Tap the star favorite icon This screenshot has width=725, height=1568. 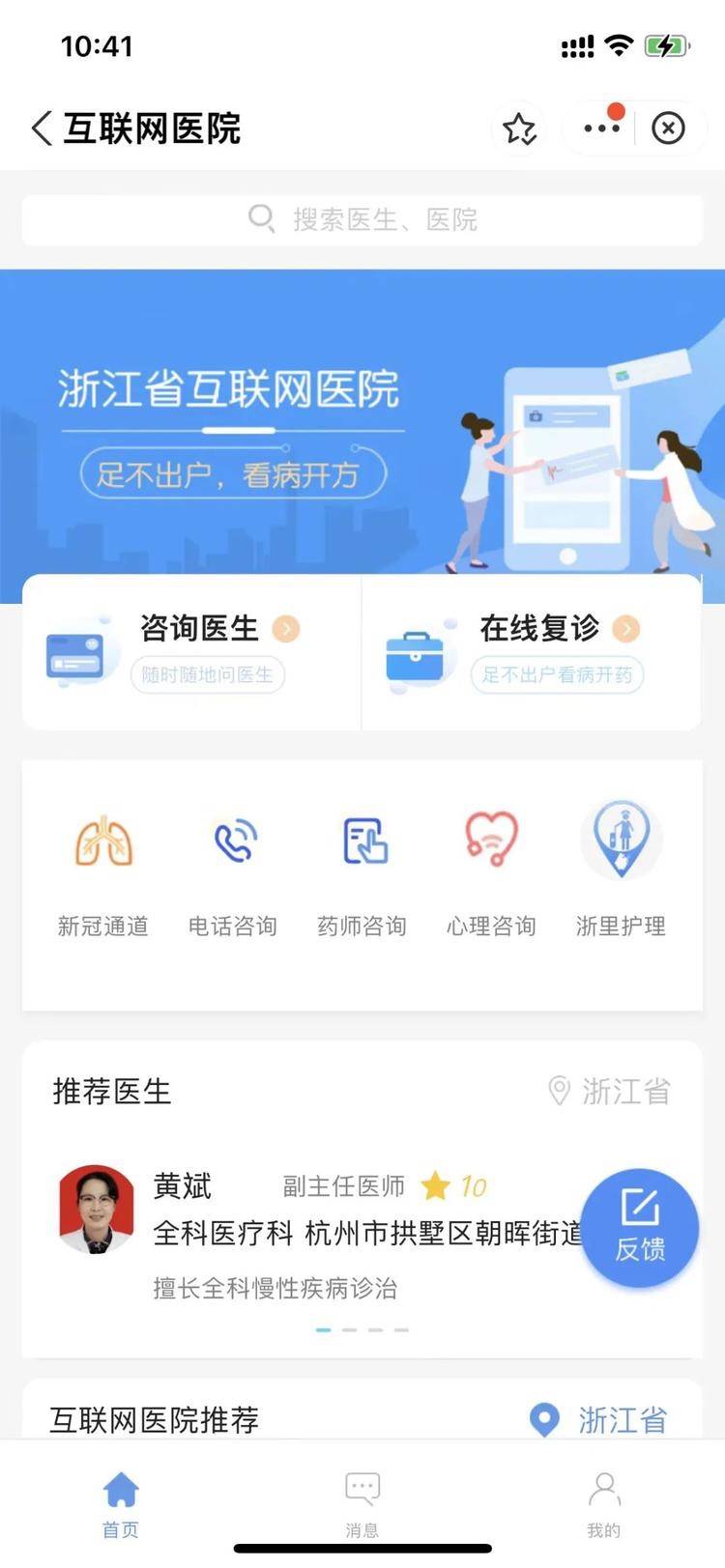(519, 128)
